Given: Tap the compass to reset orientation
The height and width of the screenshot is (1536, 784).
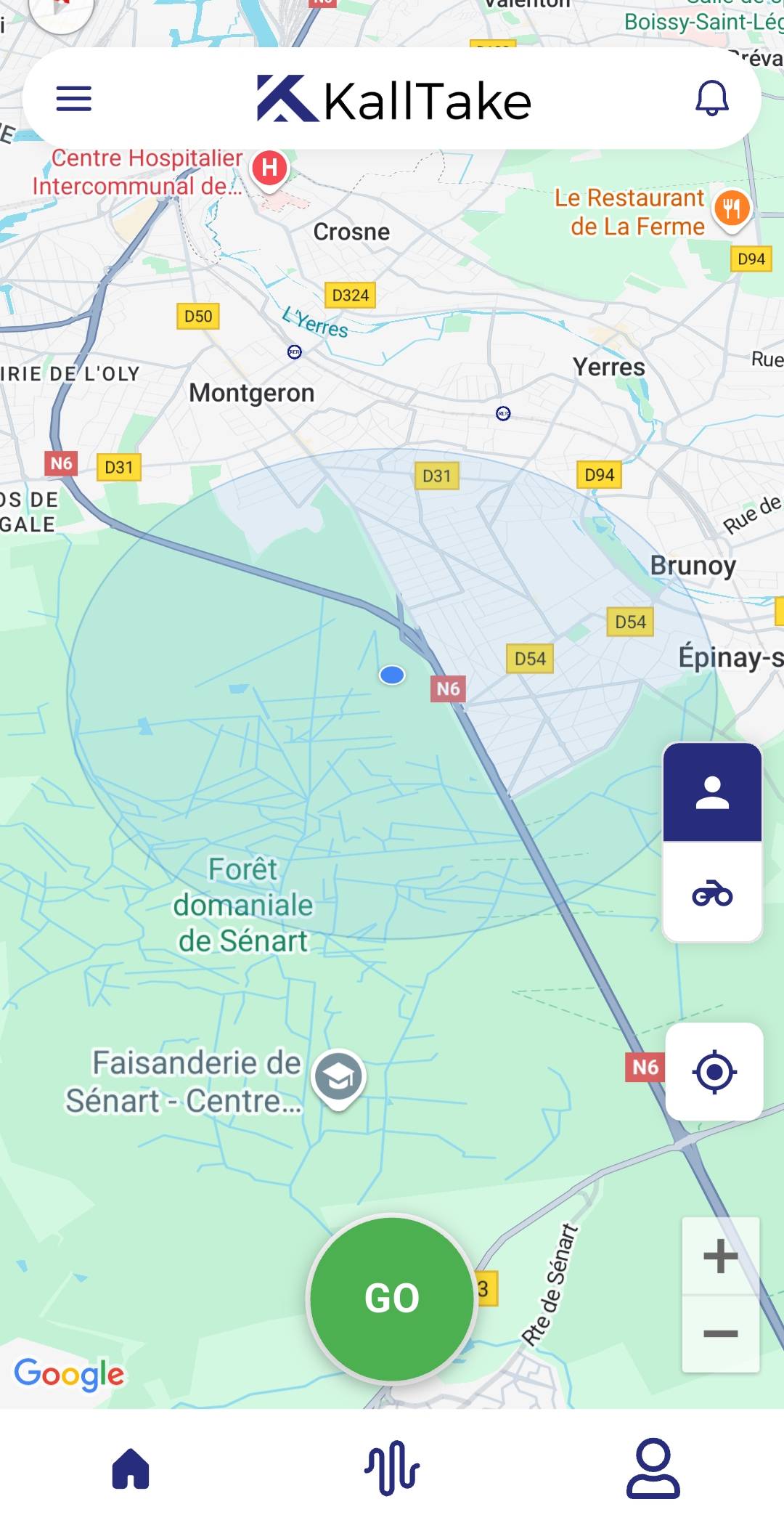Looking at the screenshot, I should tap(62, 11).
